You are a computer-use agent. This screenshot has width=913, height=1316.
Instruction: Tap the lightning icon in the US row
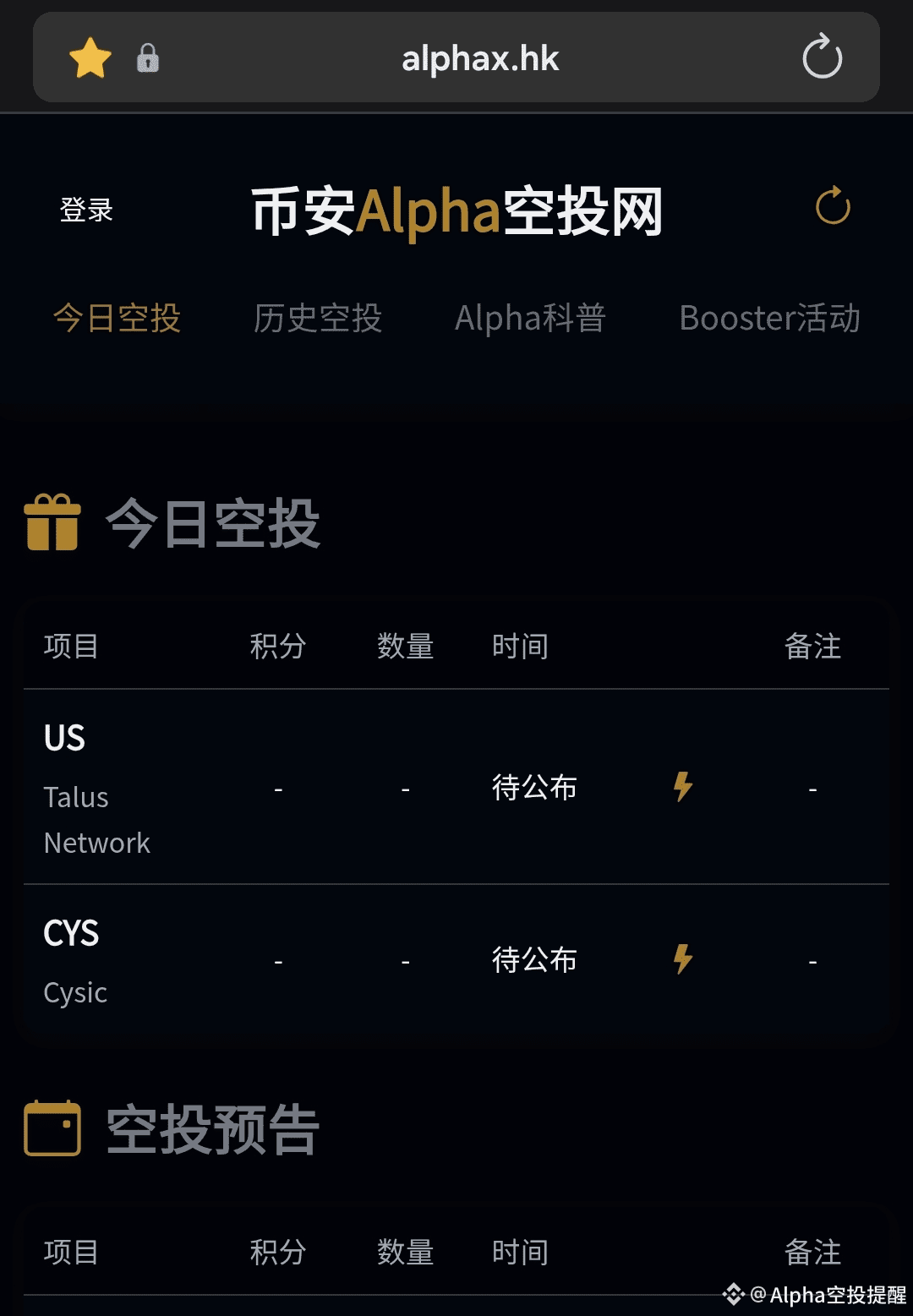click(683, 787)
